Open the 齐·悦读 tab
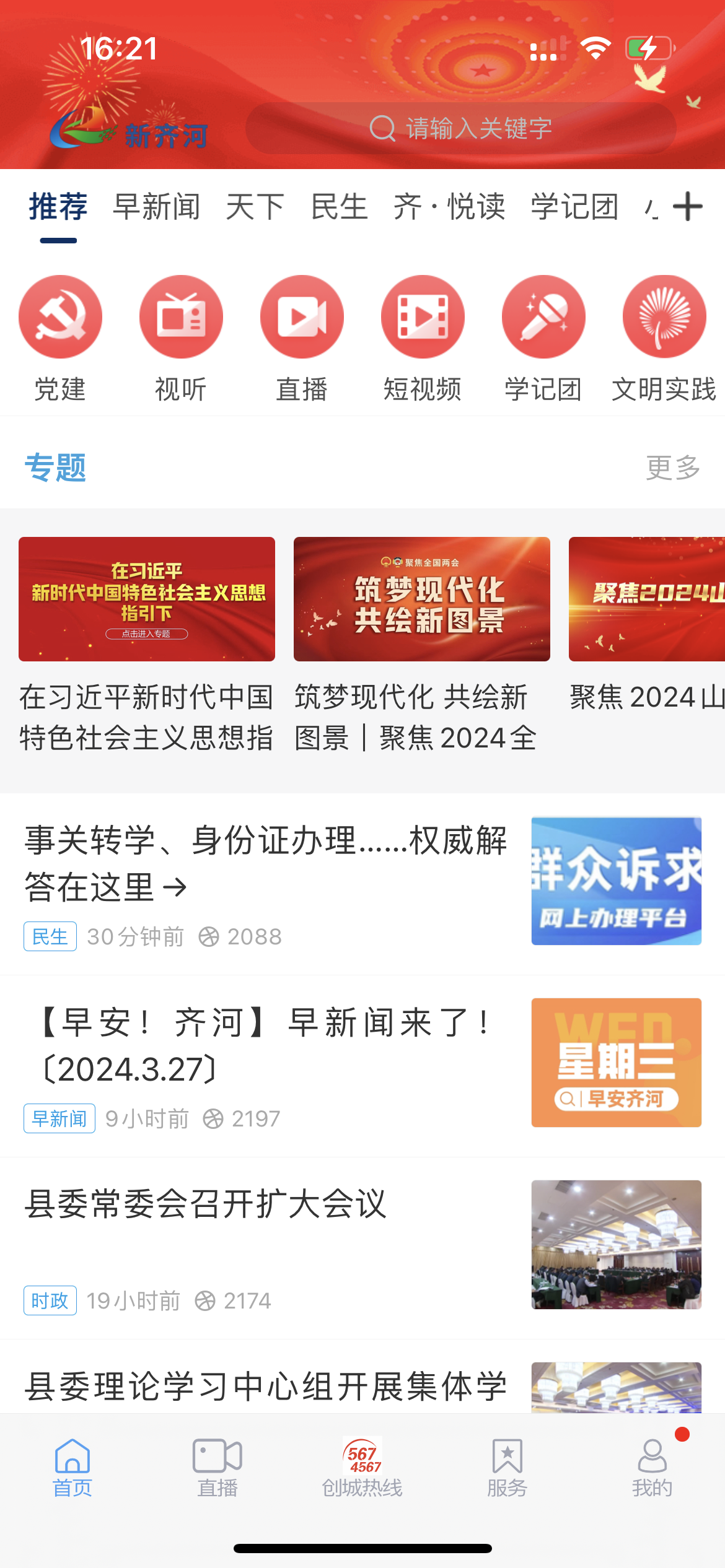This screenshot has width=725, height=1568. (x=449, y=206)
